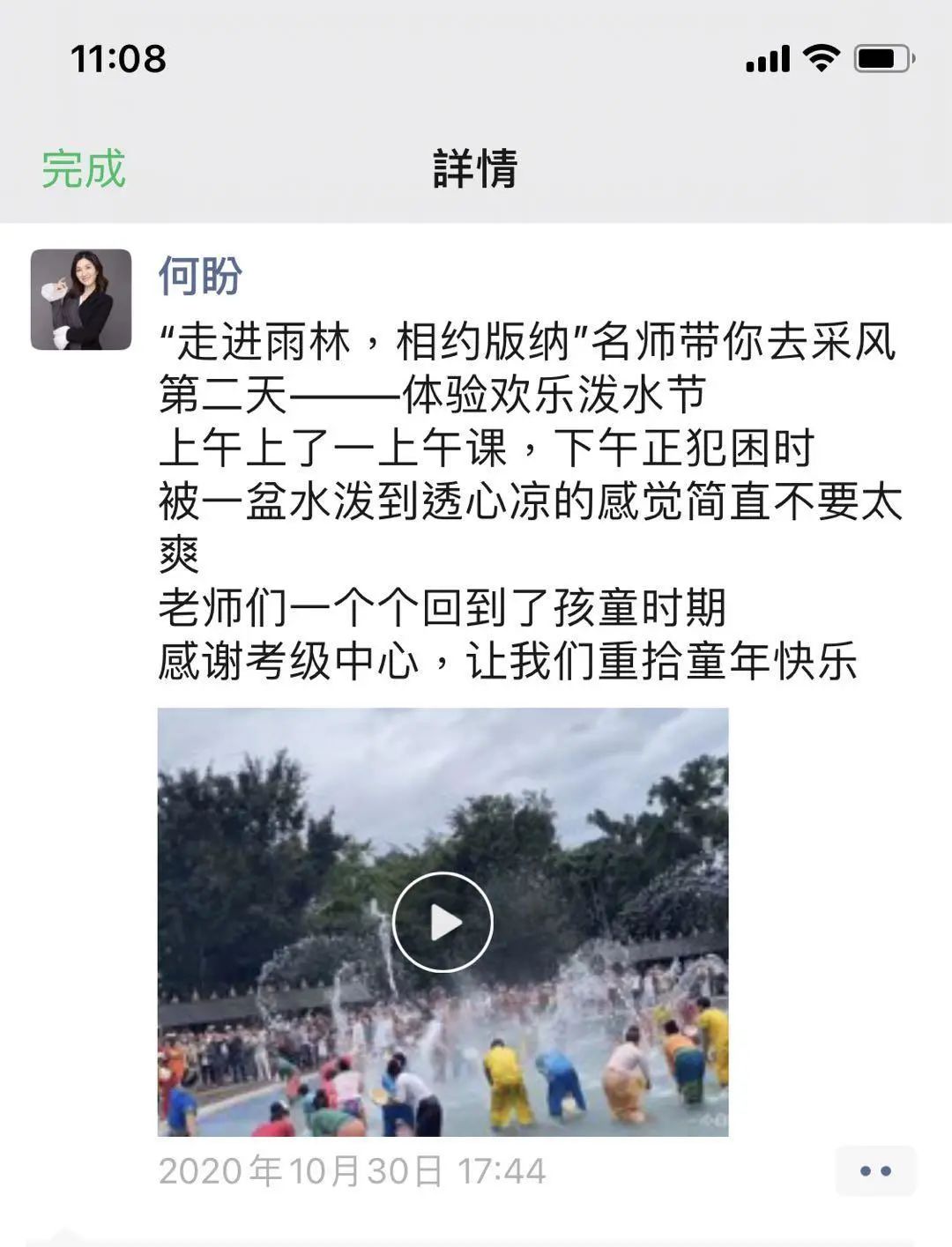Open 何盼's profile picture
952x1247 pixels.
(x=81, y=300)
